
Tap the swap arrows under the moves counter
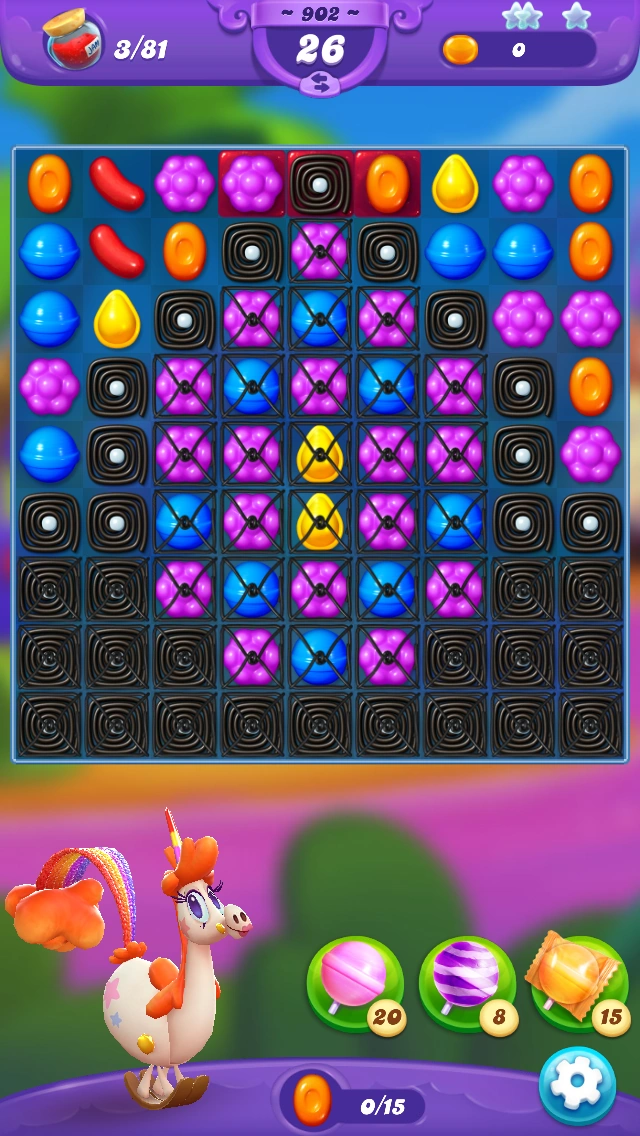pyautogui.click(x=320, y=85)
